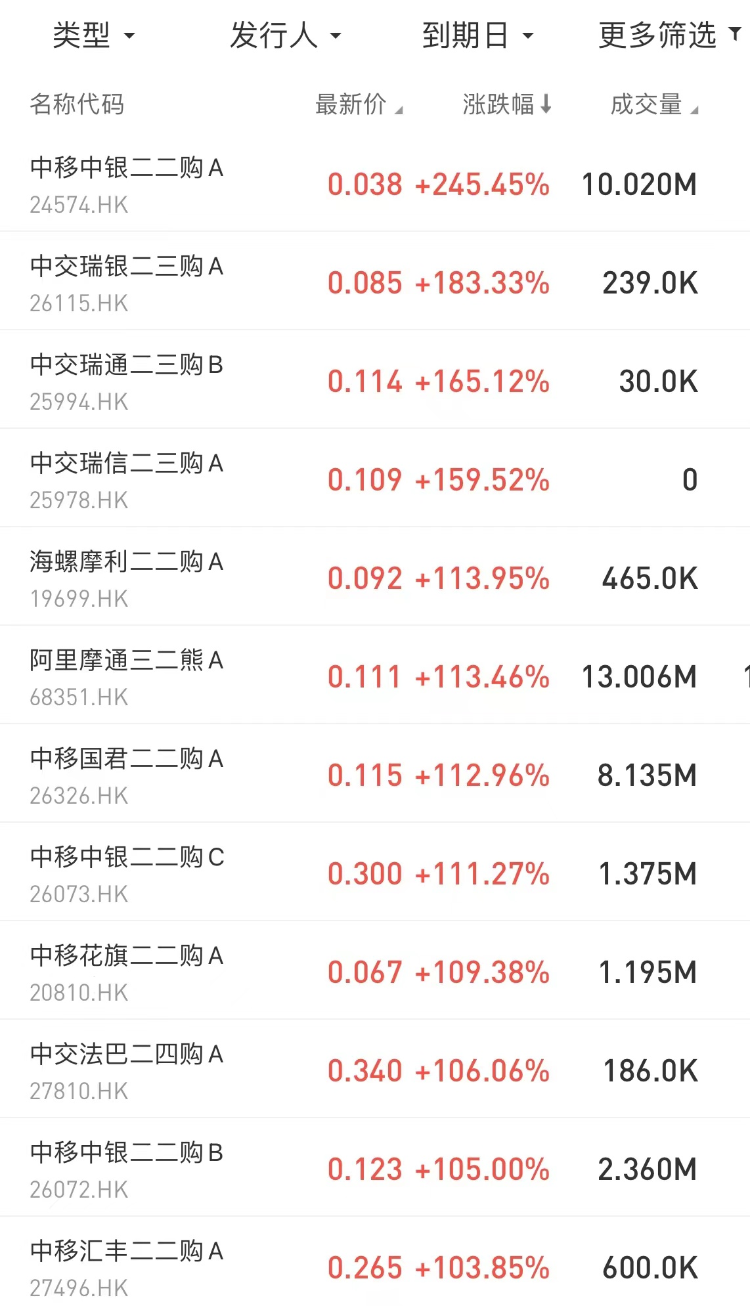Image resolution: width=750 pixels, height=1306 pixels.
Task: Open the 到期日 filter dropdown
Action: coord(477,36)
